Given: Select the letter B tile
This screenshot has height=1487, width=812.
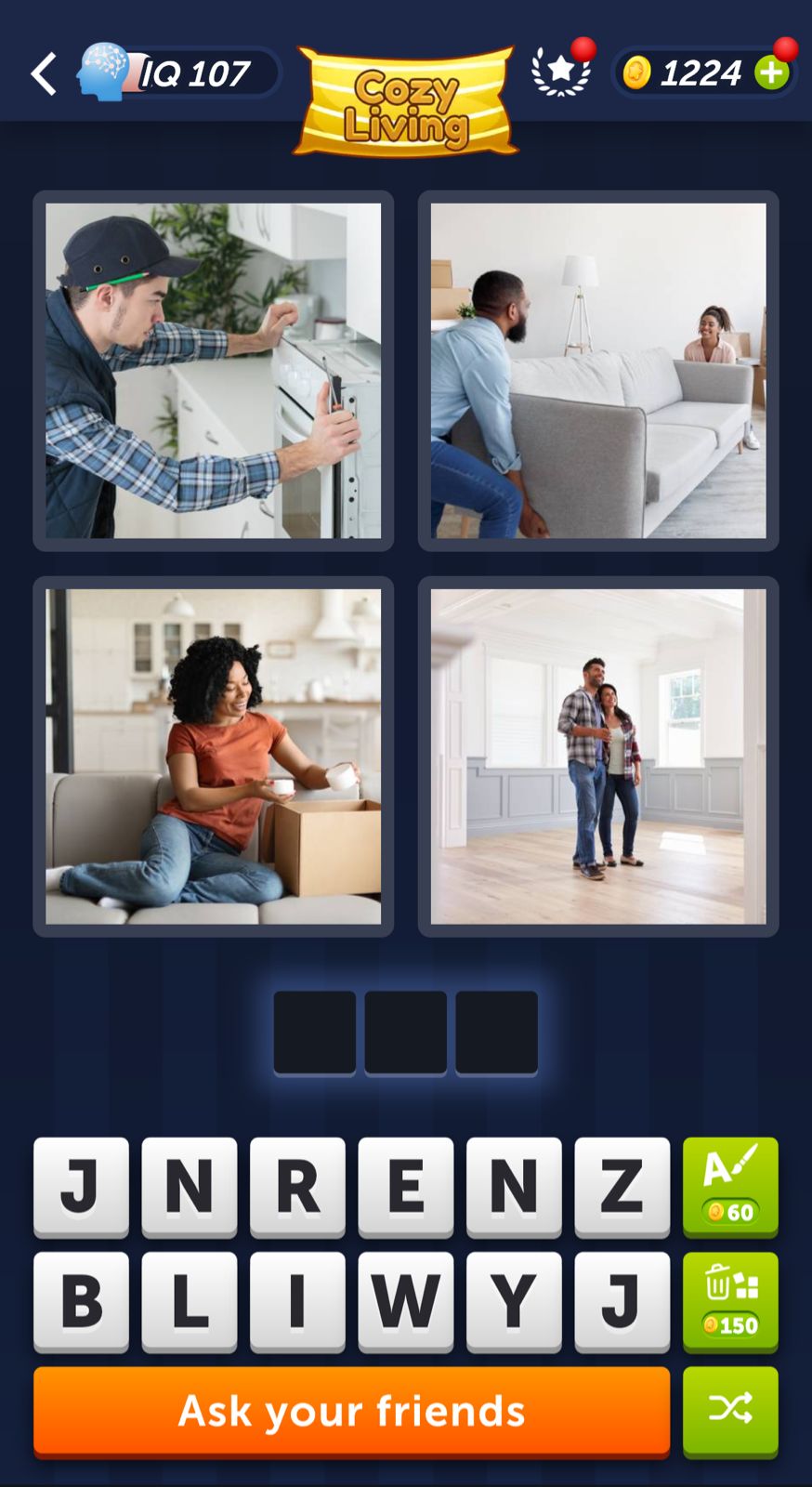Looking at the screenshot, I should click(x=81, y=1301).
